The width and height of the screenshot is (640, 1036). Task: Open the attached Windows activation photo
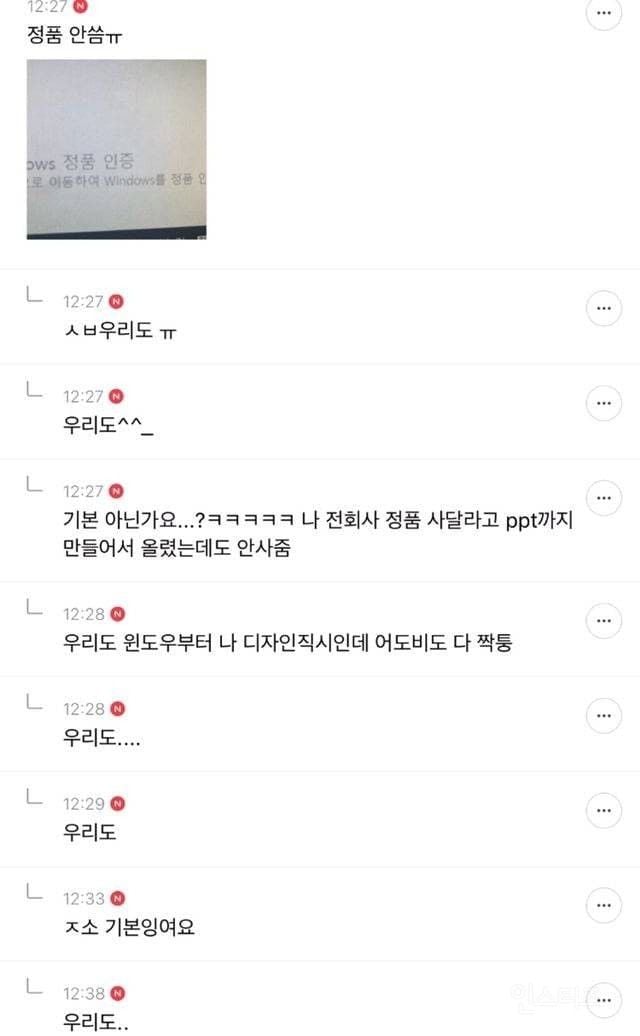tap(116, 149)
